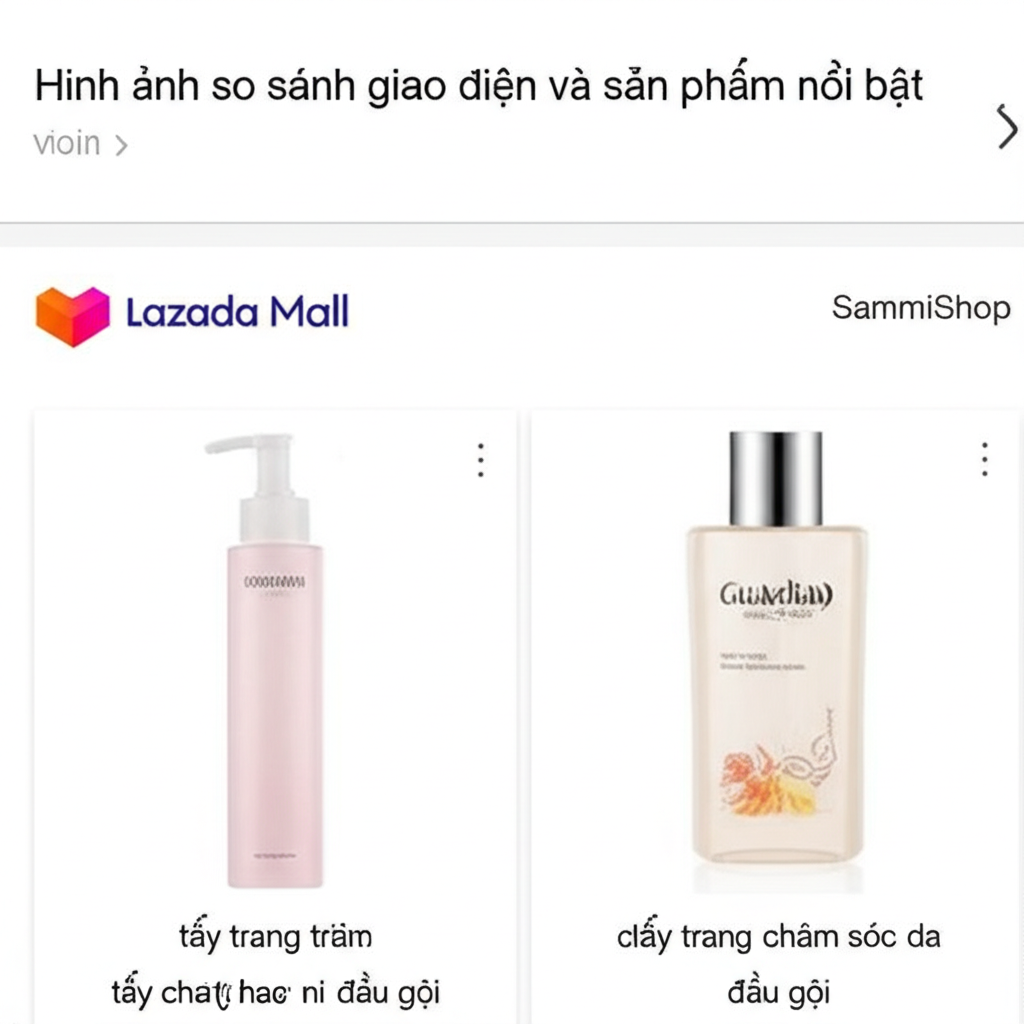Visit the SammiShop store

(x=920, y=308)
